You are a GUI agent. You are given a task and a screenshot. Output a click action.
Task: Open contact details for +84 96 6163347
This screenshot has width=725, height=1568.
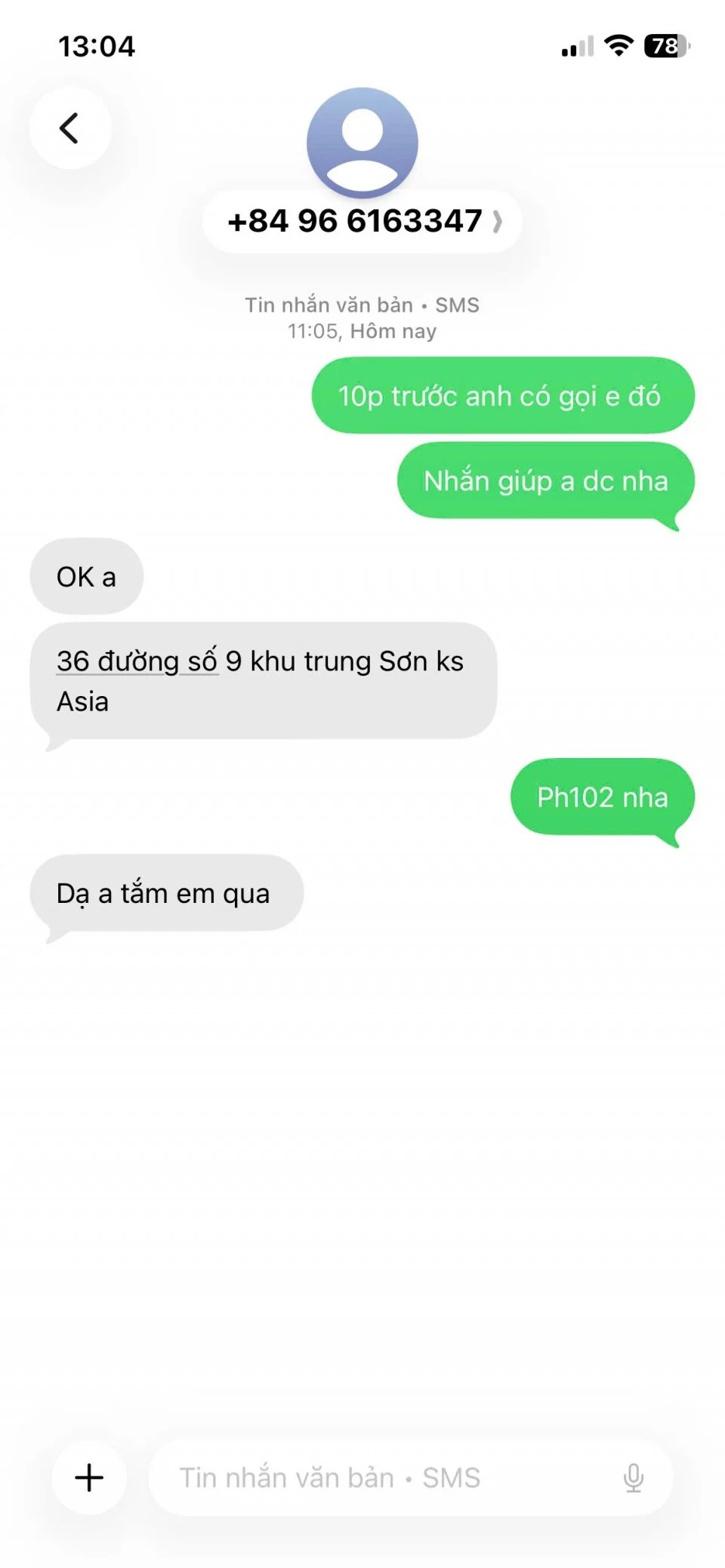(362, 221)
